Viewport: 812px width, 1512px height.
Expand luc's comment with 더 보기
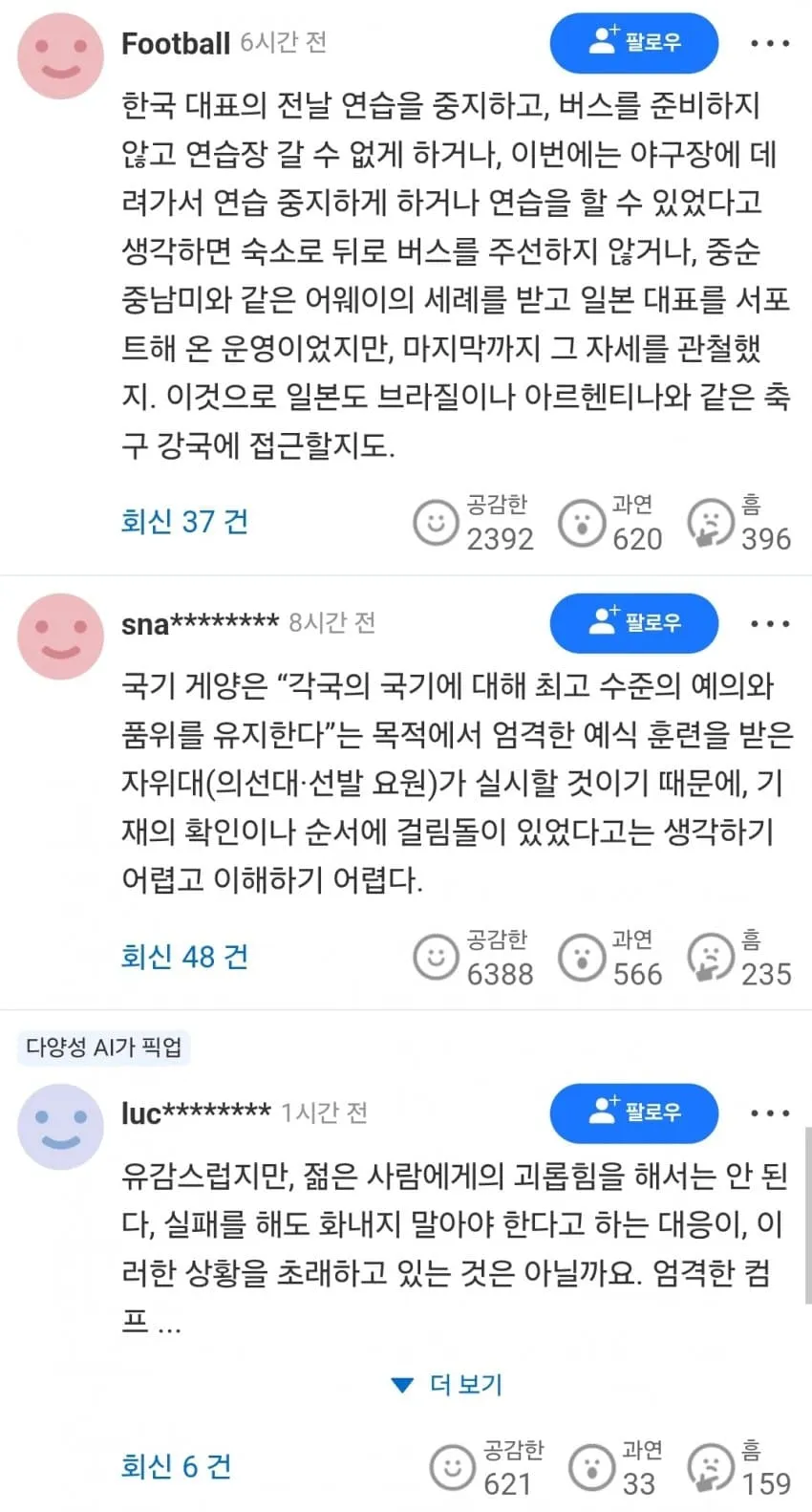point(447,1384)
